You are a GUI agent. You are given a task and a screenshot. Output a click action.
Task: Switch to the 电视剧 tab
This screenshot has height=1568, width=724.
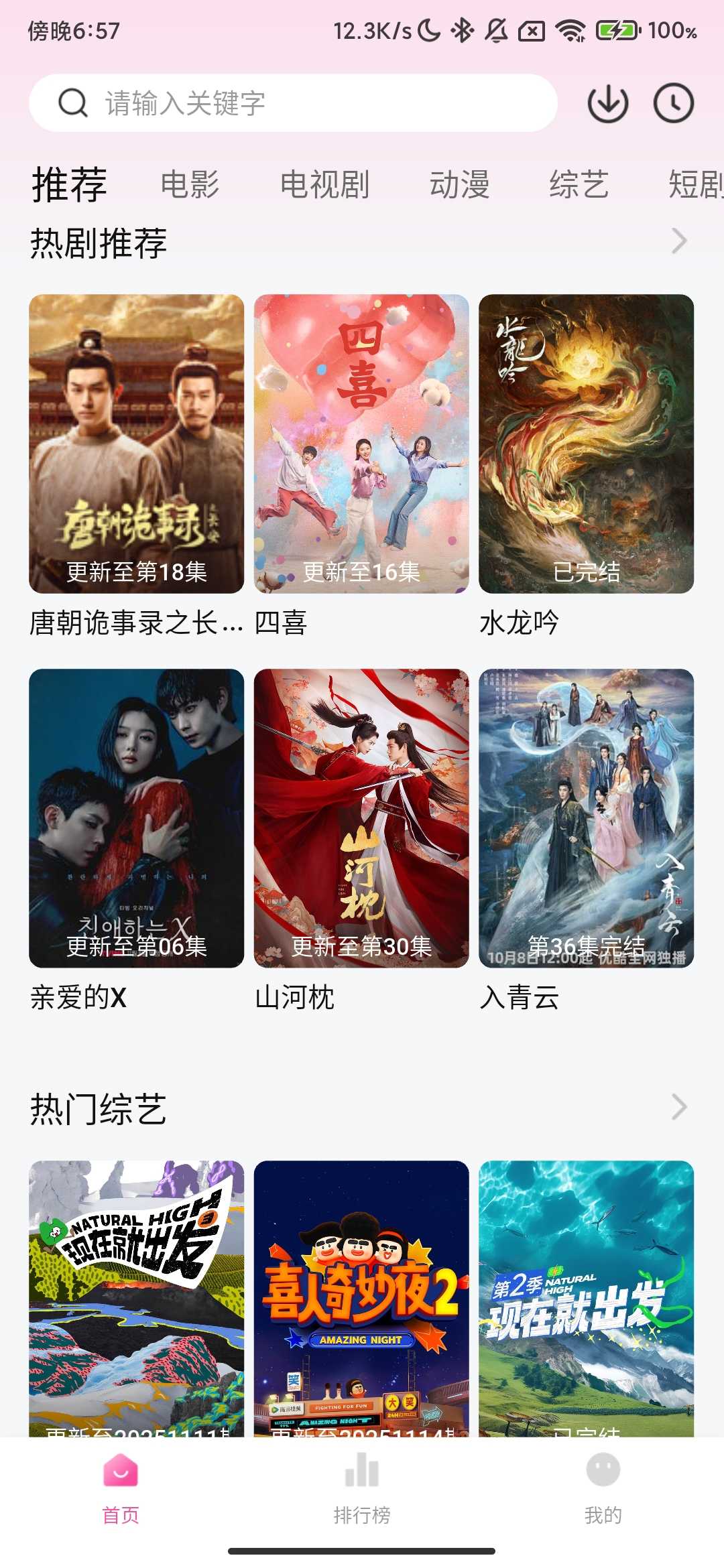point(324,184)
